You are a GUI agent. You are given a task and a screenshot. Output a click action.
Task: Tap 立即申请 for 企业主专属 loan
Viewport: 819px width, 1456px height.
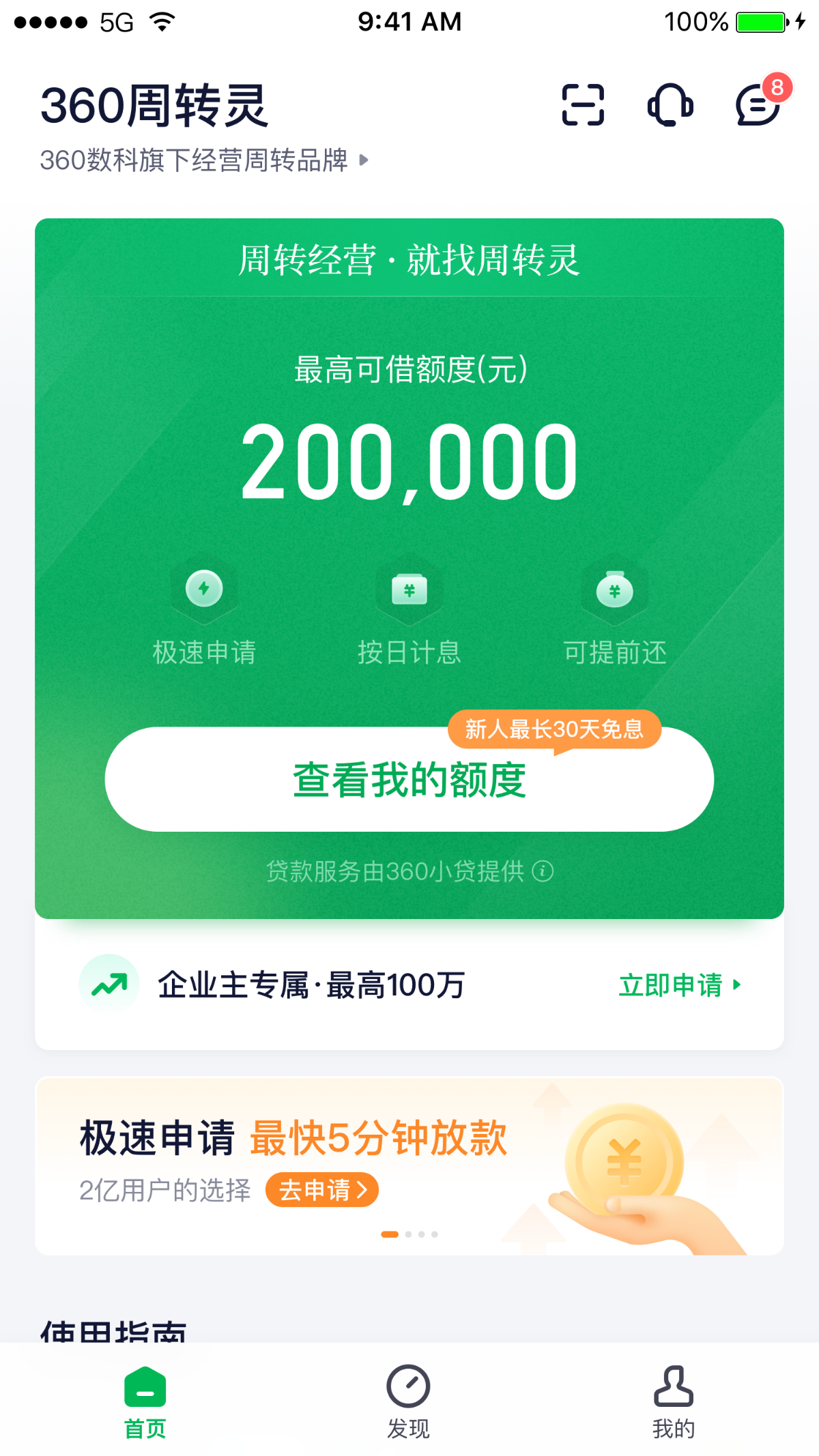pos(679,985)
